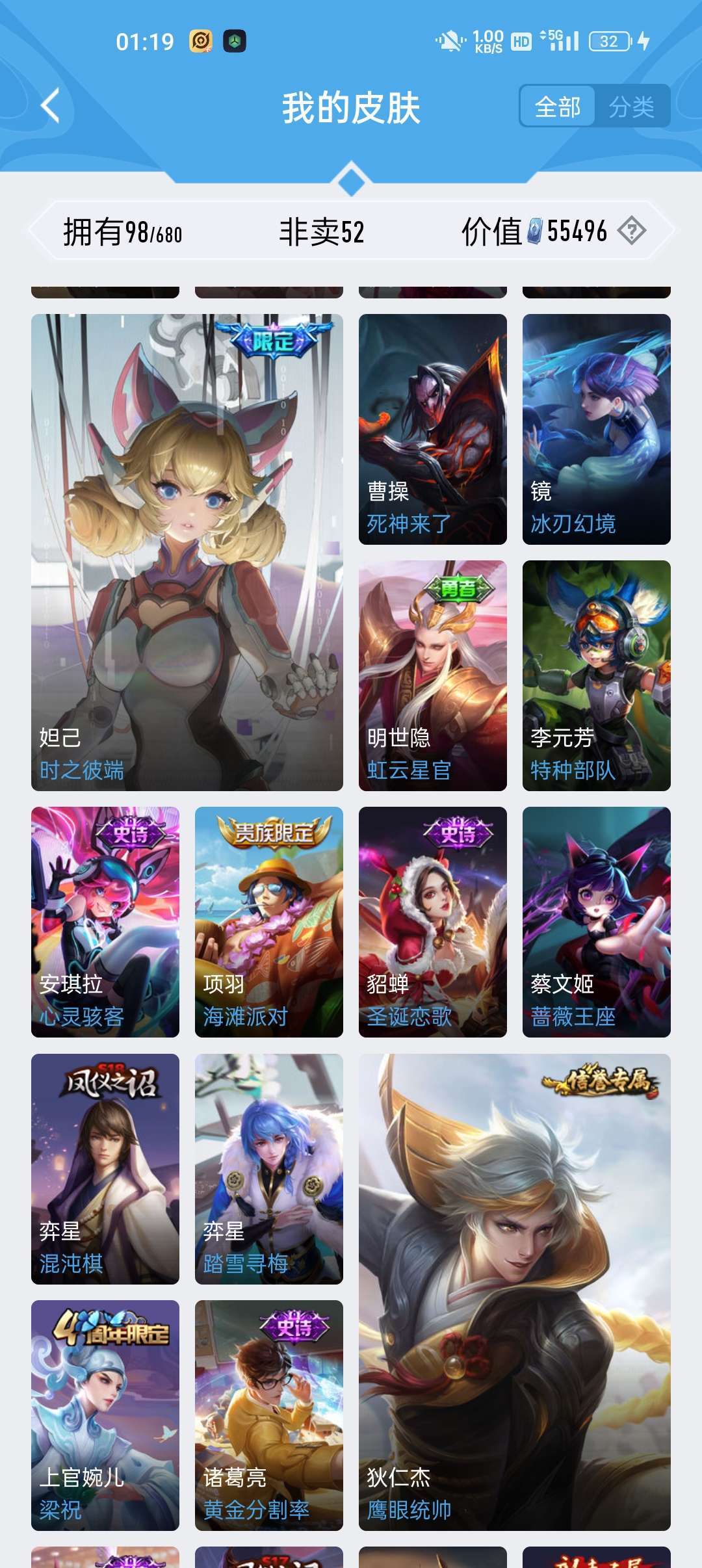Open 镜 冰刃幻境 skin
702x1568 pixels.
(597, 429)
